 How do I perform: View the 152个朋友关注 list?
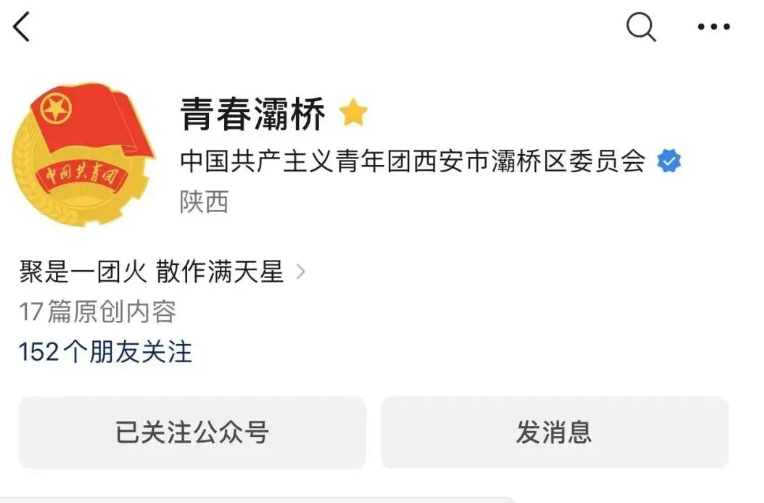[105, 351]
